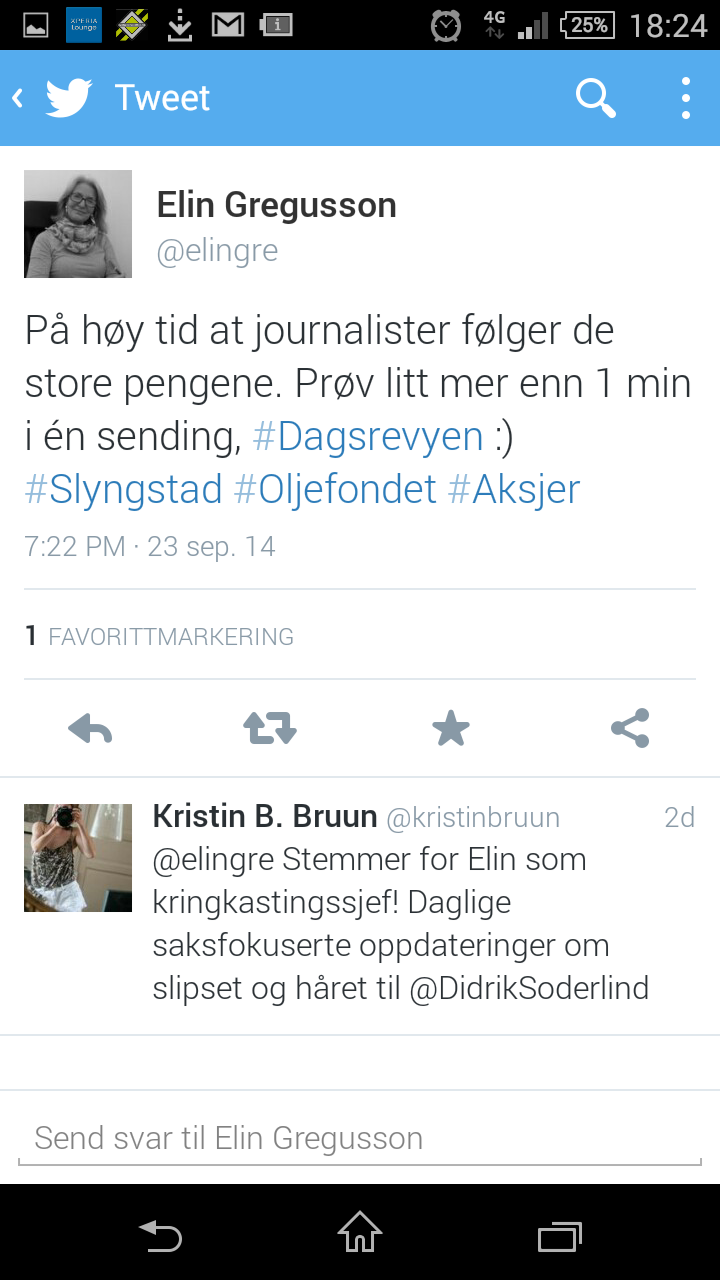
Task: Go back using the Twitter bird arrow
Action: [52, 98]
